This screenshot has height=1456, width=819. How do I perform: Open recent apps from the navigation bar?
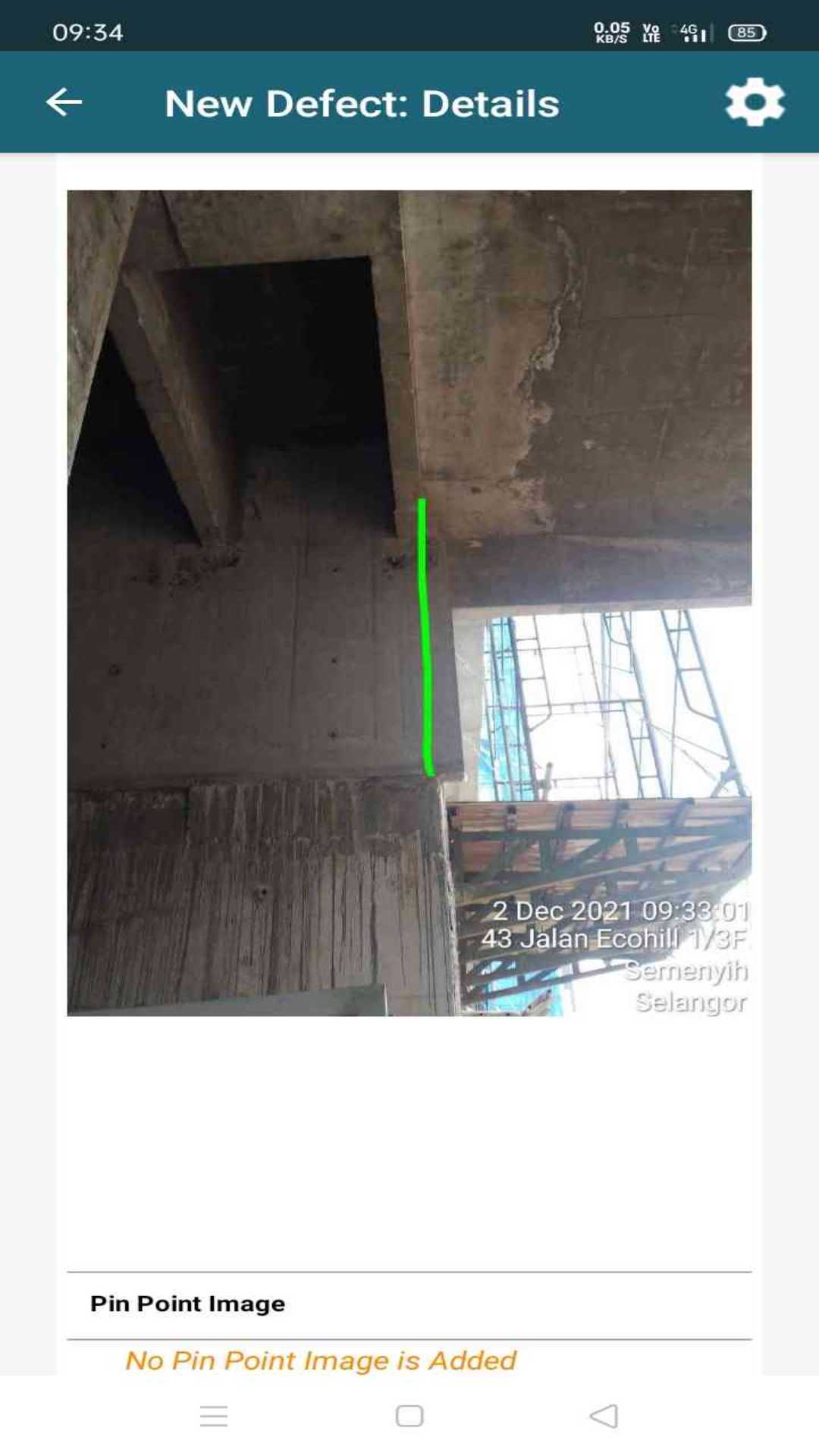(x=214, y=1416)
